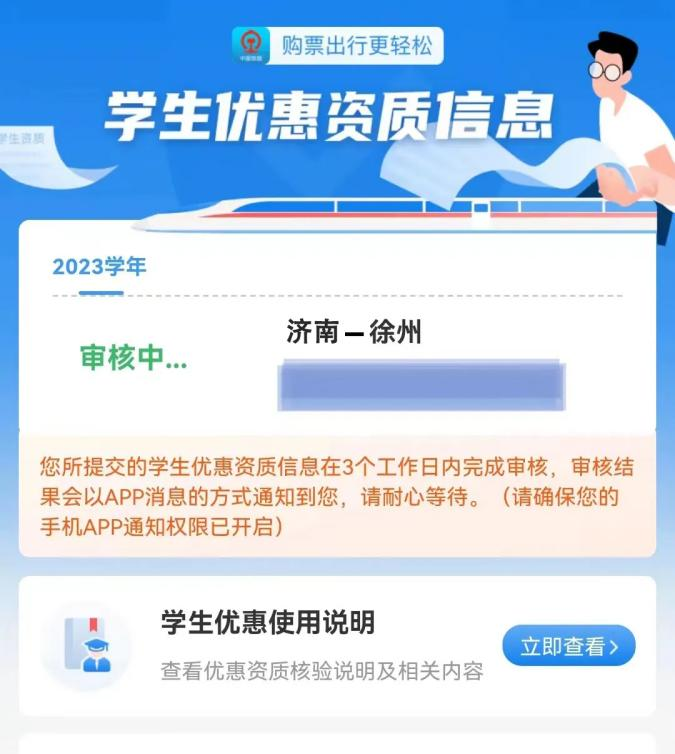Image resolution: width=675 pixels, height=754 pixels.
Task: Select the 2023学年 tab
Action: pos(99,268)
